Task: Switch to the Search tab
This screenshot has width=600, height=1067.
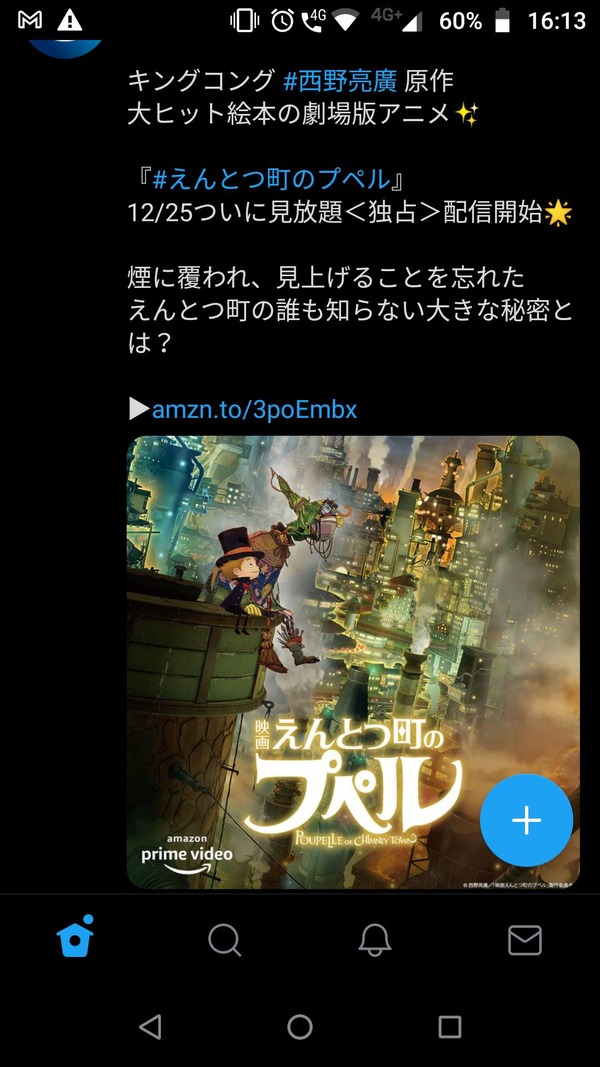Action: tap(224, 940)
